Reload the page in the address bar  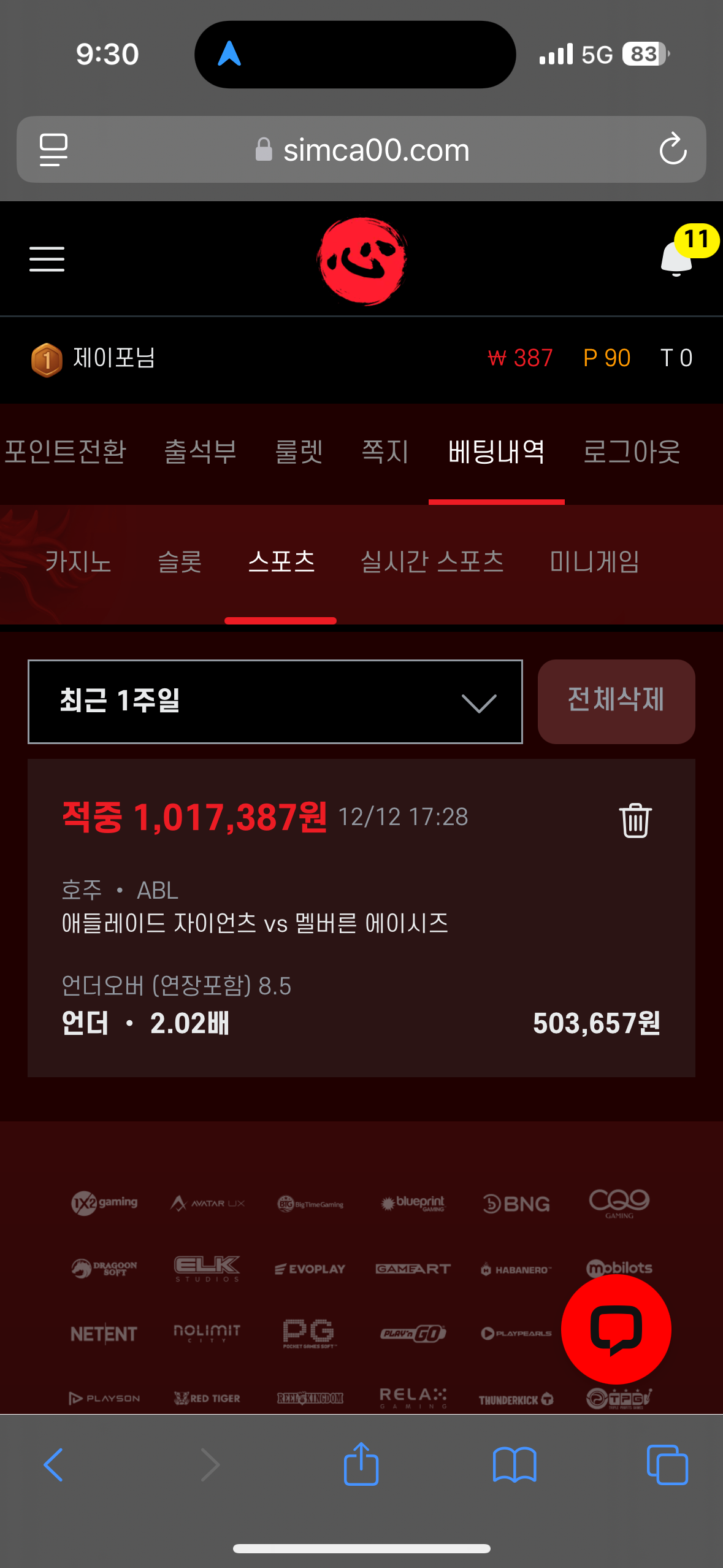point(673,149)
